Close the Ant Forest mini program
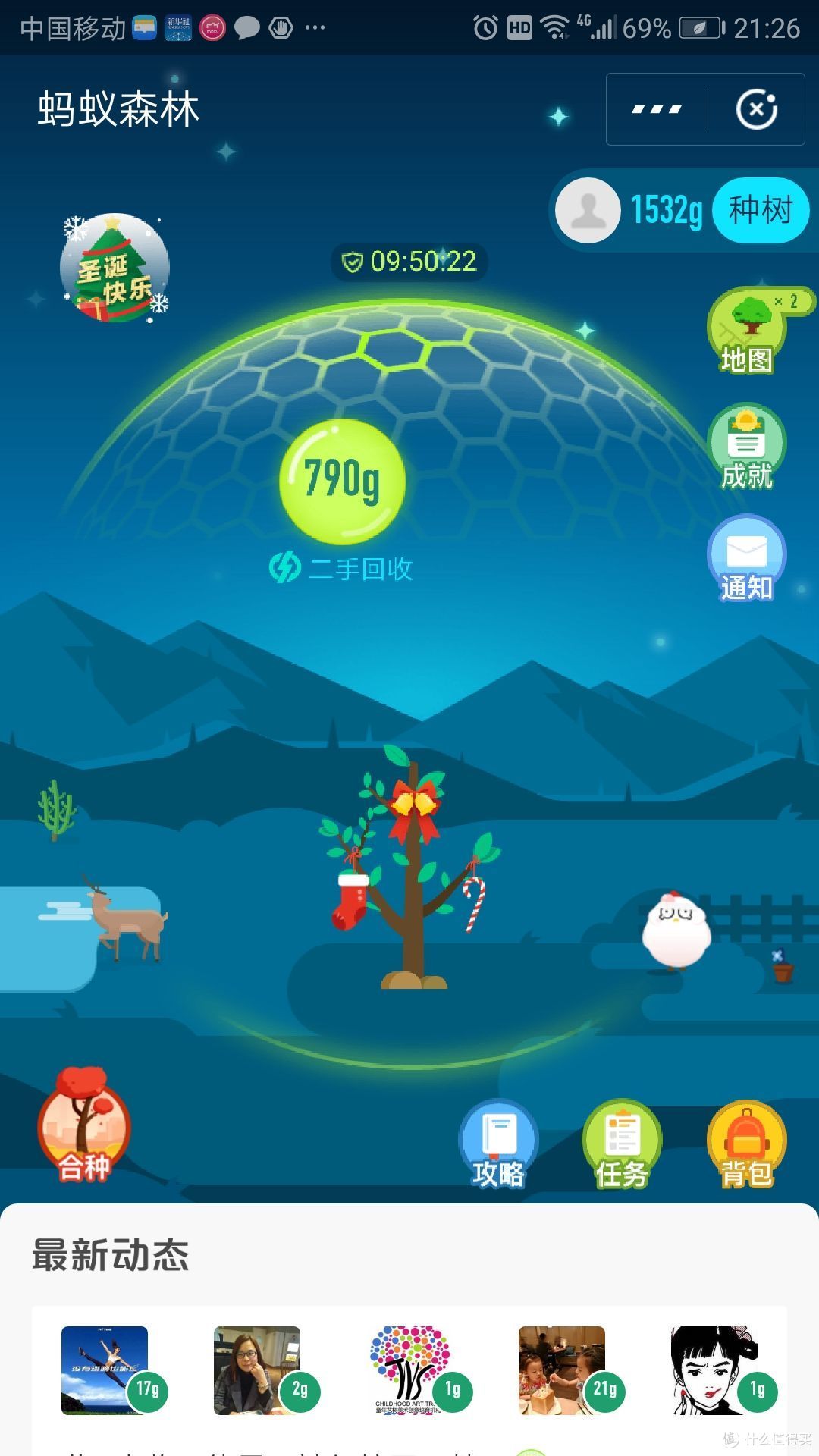Screen dimensions: 819x1456 pos(756,109)
